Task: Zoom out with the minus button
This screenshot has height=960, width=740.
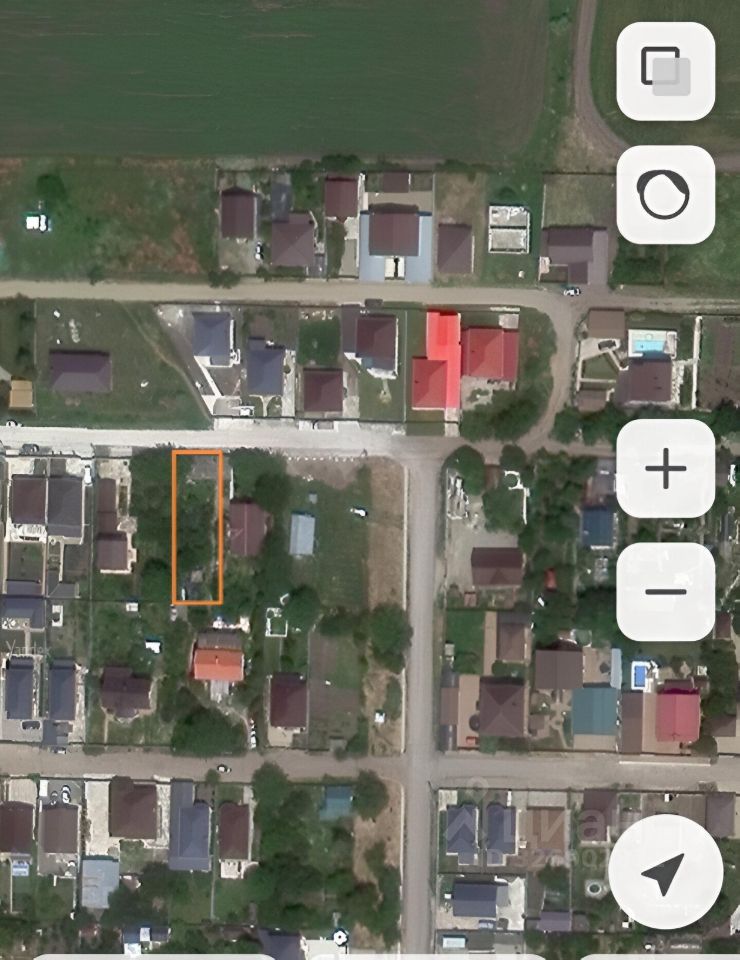Action: click(665, 592)
